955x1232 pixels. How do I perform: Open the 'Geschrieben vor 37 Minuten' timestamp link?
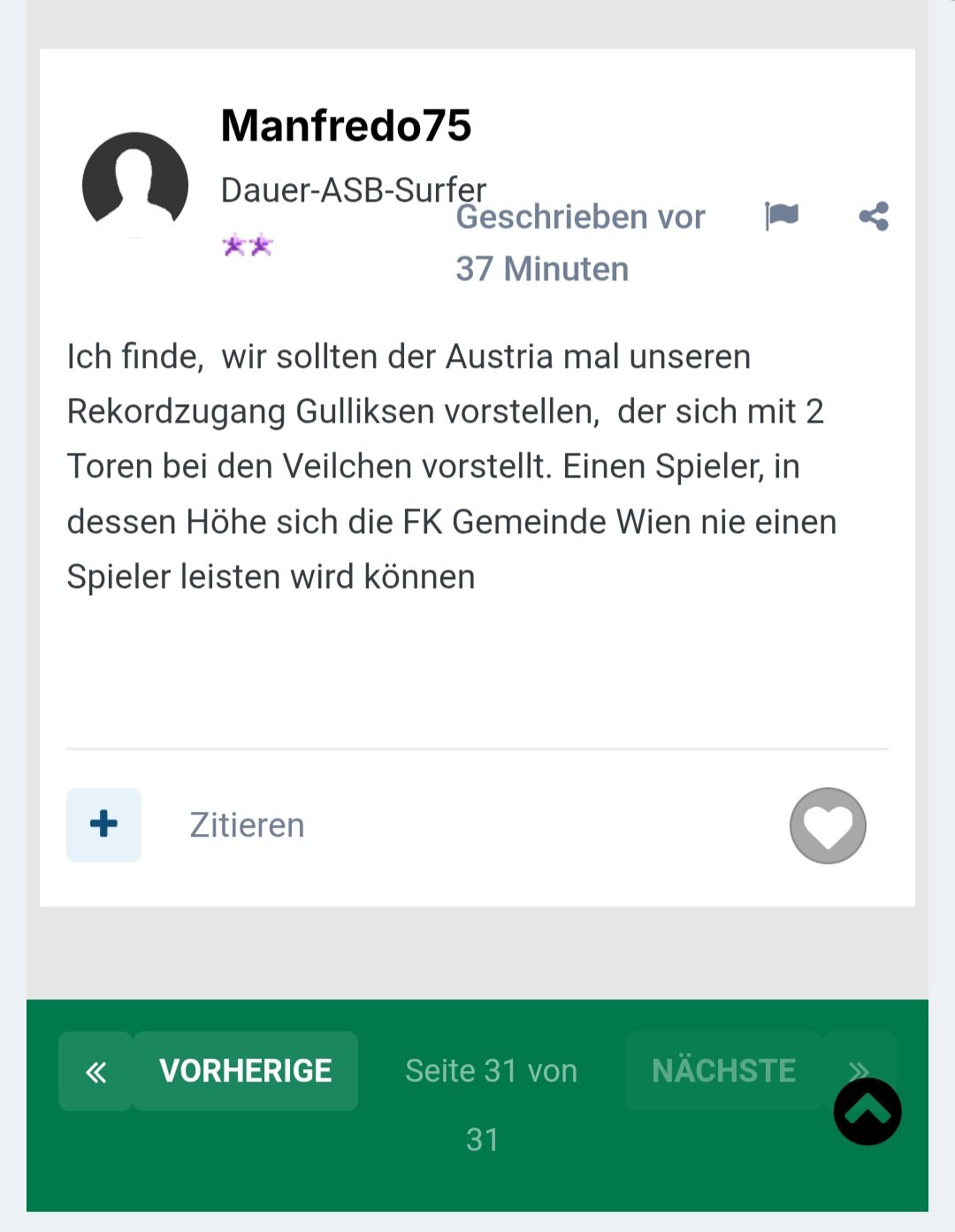[579, 242]
